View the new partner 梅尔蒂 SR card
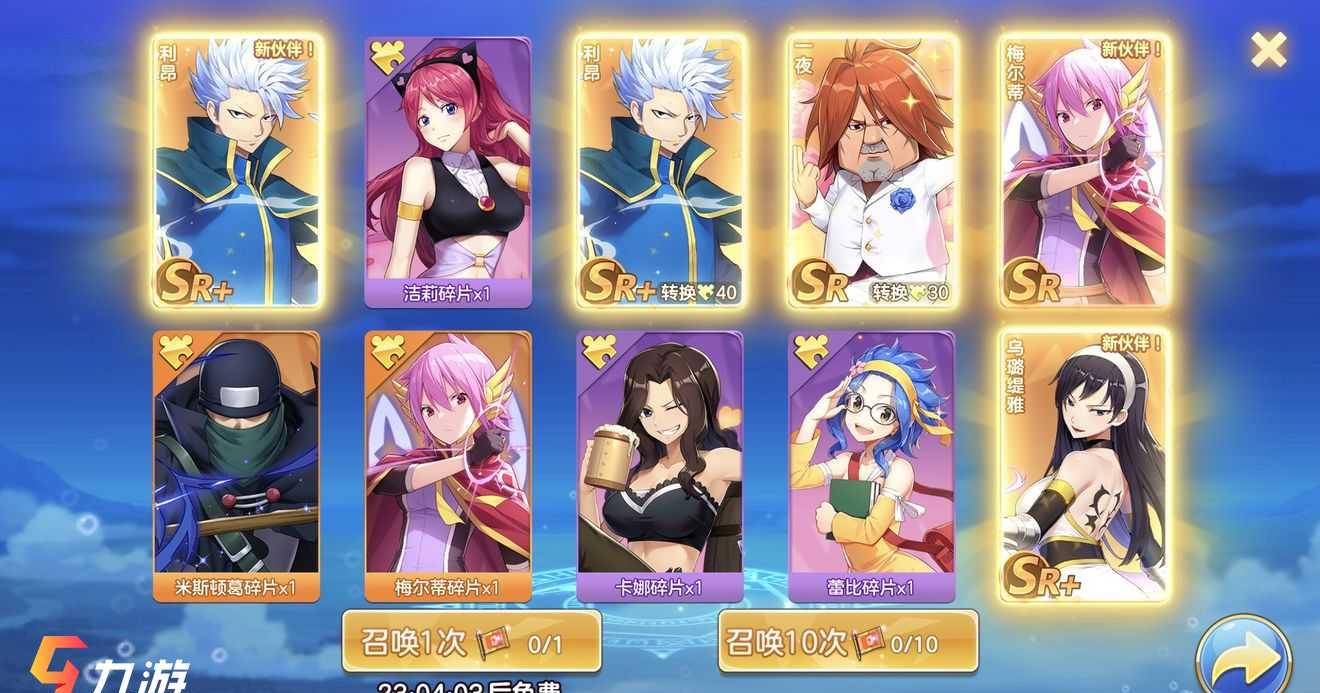This screenshot has height=693, width=1320. click(1083, 172)
